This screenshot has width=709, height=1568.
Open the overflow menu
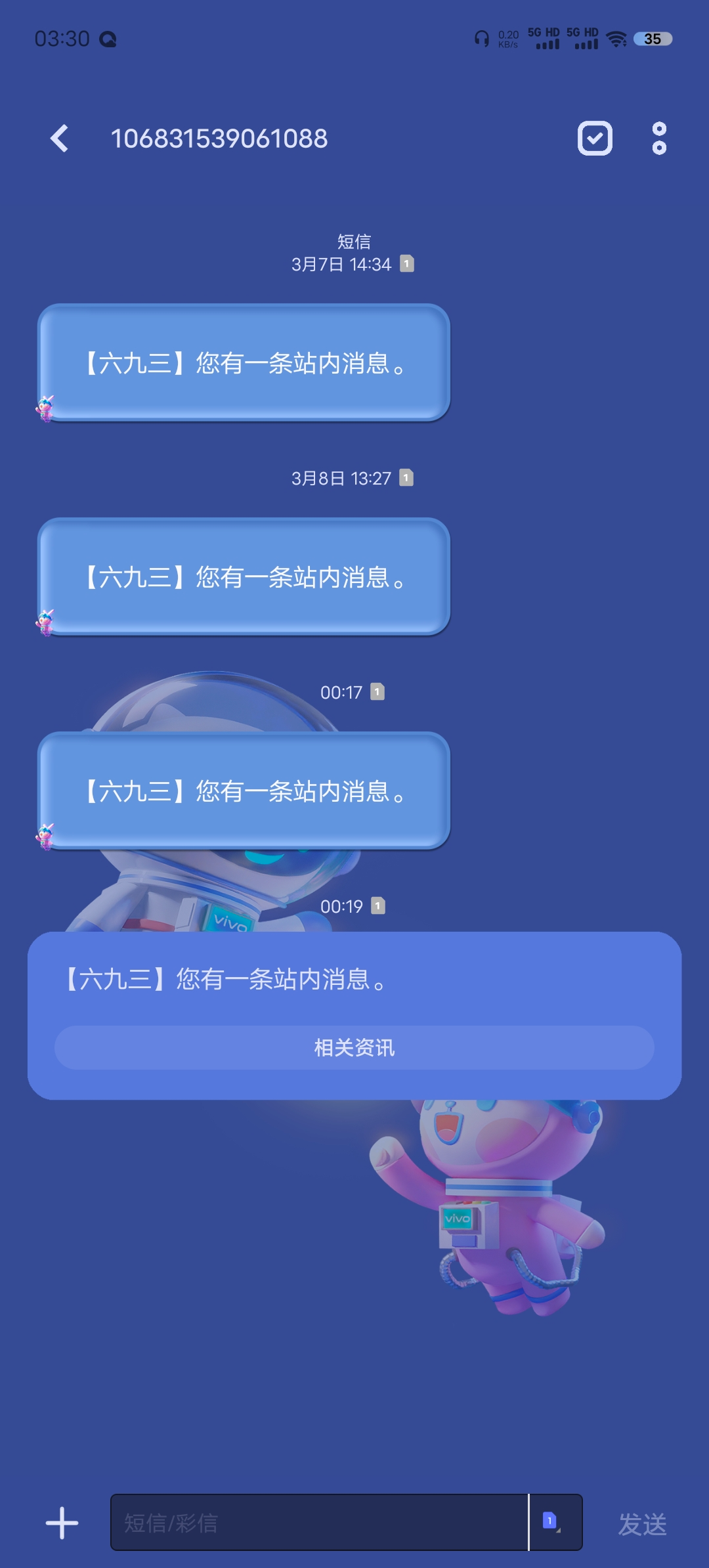(x=659, y=139)
